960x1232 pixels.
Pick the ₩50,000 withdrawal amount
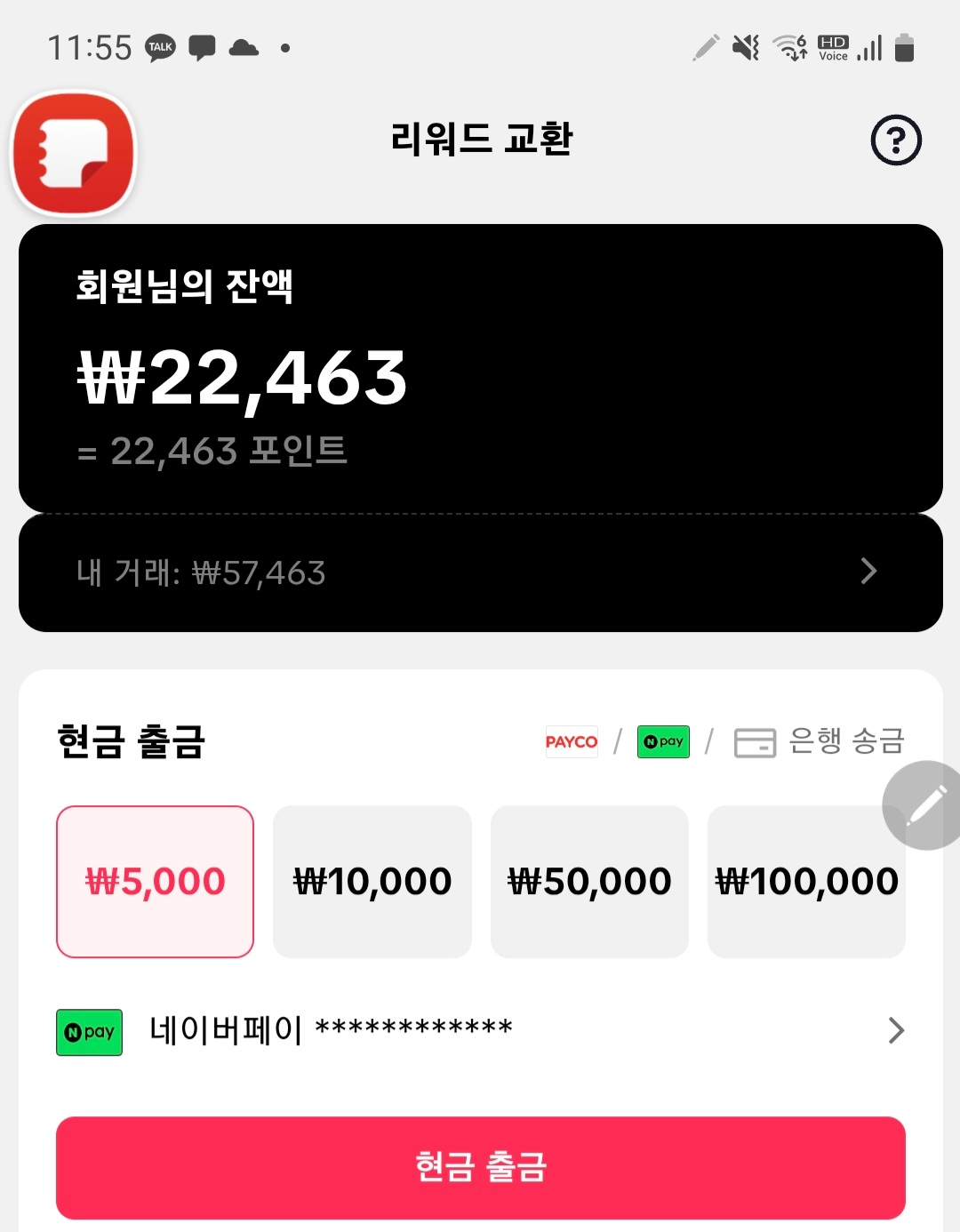click(x=589, y=882)
